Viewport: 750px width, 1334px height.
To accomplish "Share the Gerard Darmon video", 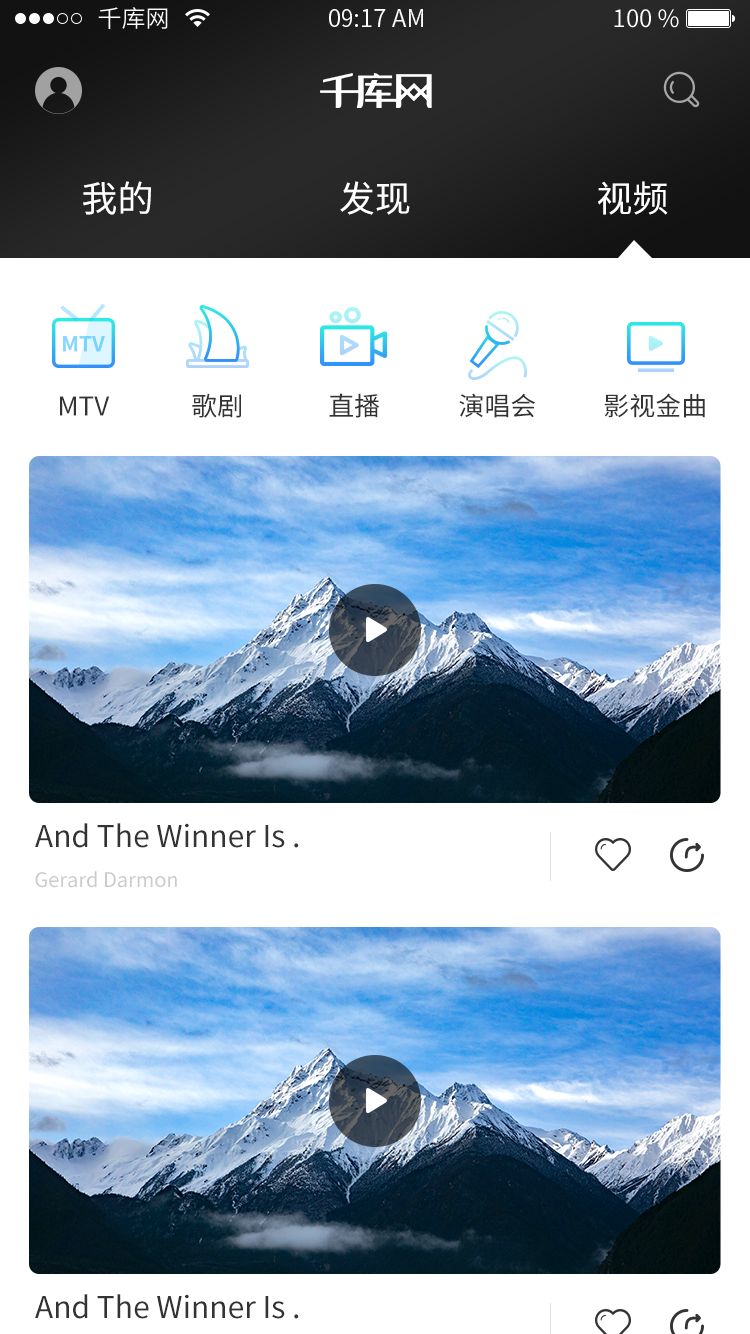I will [x=687, y=855].
